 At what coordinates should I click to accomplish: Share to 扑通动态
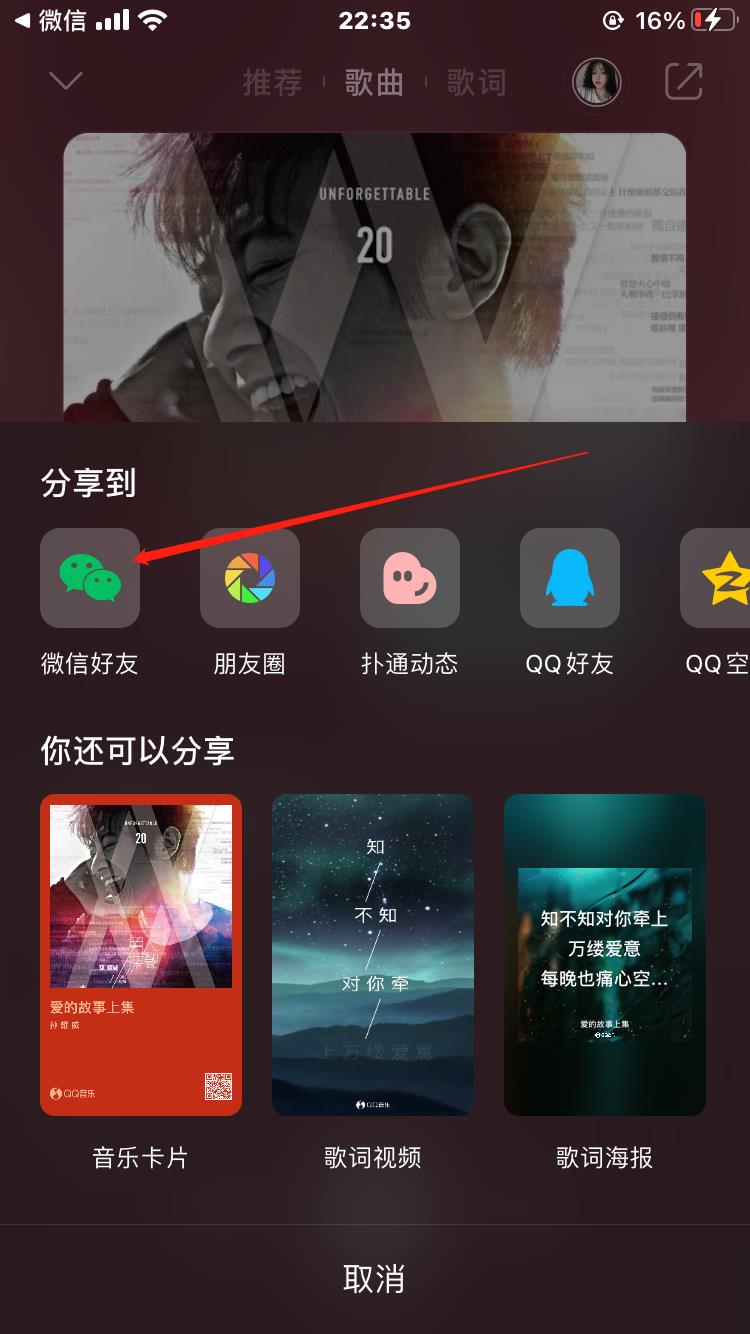pyautogui.click(x=410, y=578)
